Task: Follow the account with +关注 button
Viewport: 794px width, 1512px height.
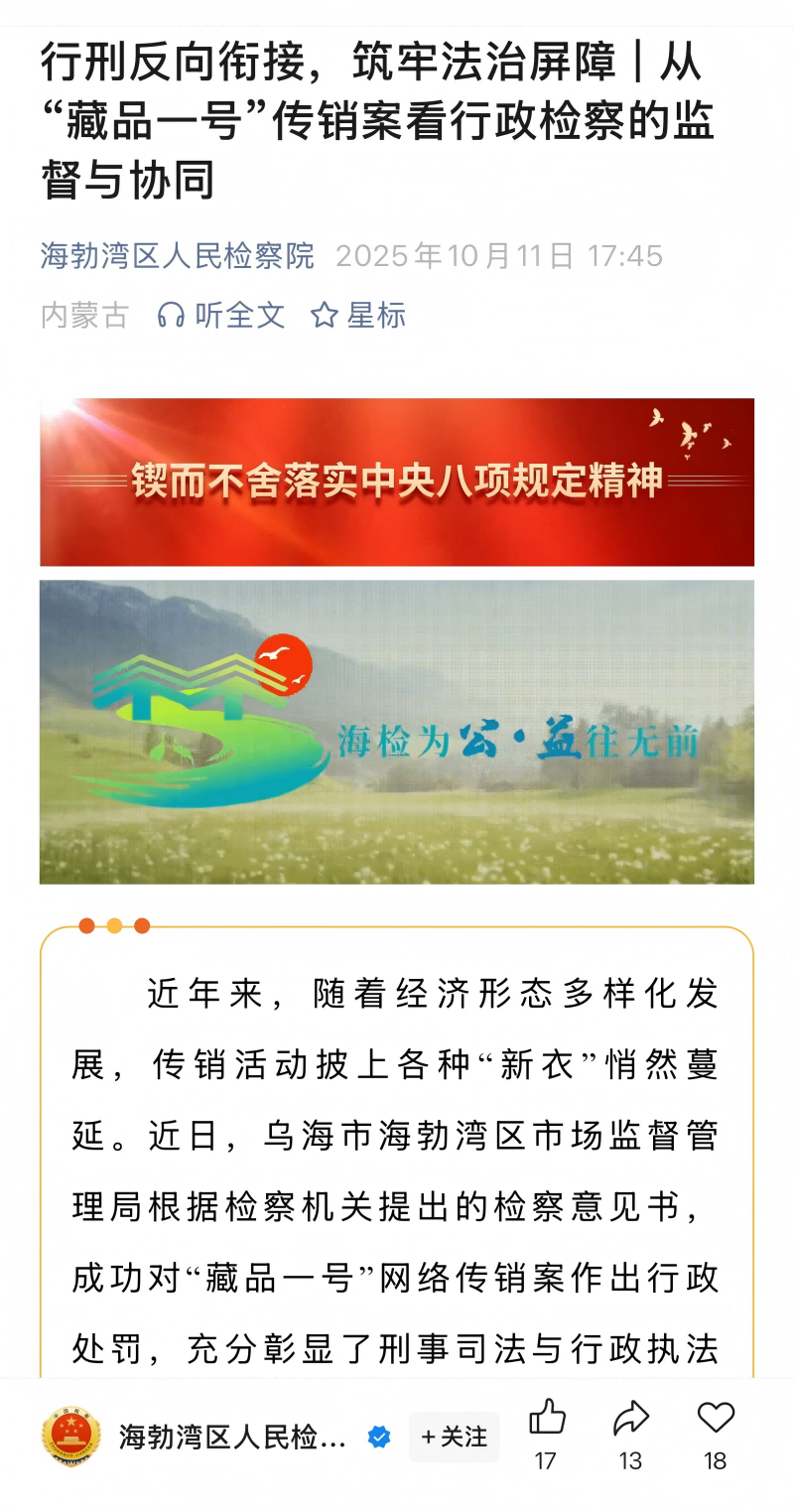Action: tap(454, 1437)
